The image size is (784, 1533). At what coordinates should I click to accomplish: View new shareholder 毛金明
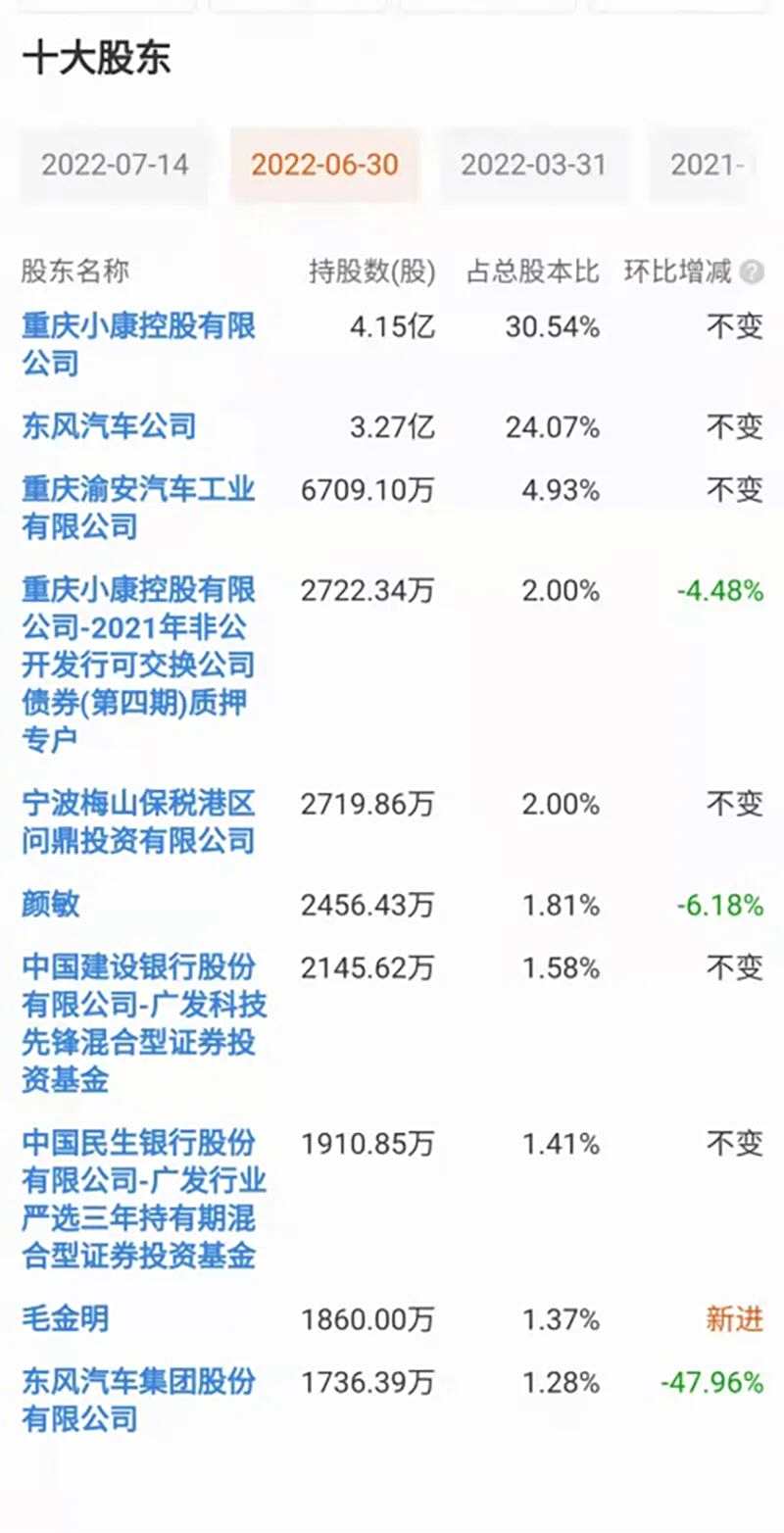(66, 1318)
